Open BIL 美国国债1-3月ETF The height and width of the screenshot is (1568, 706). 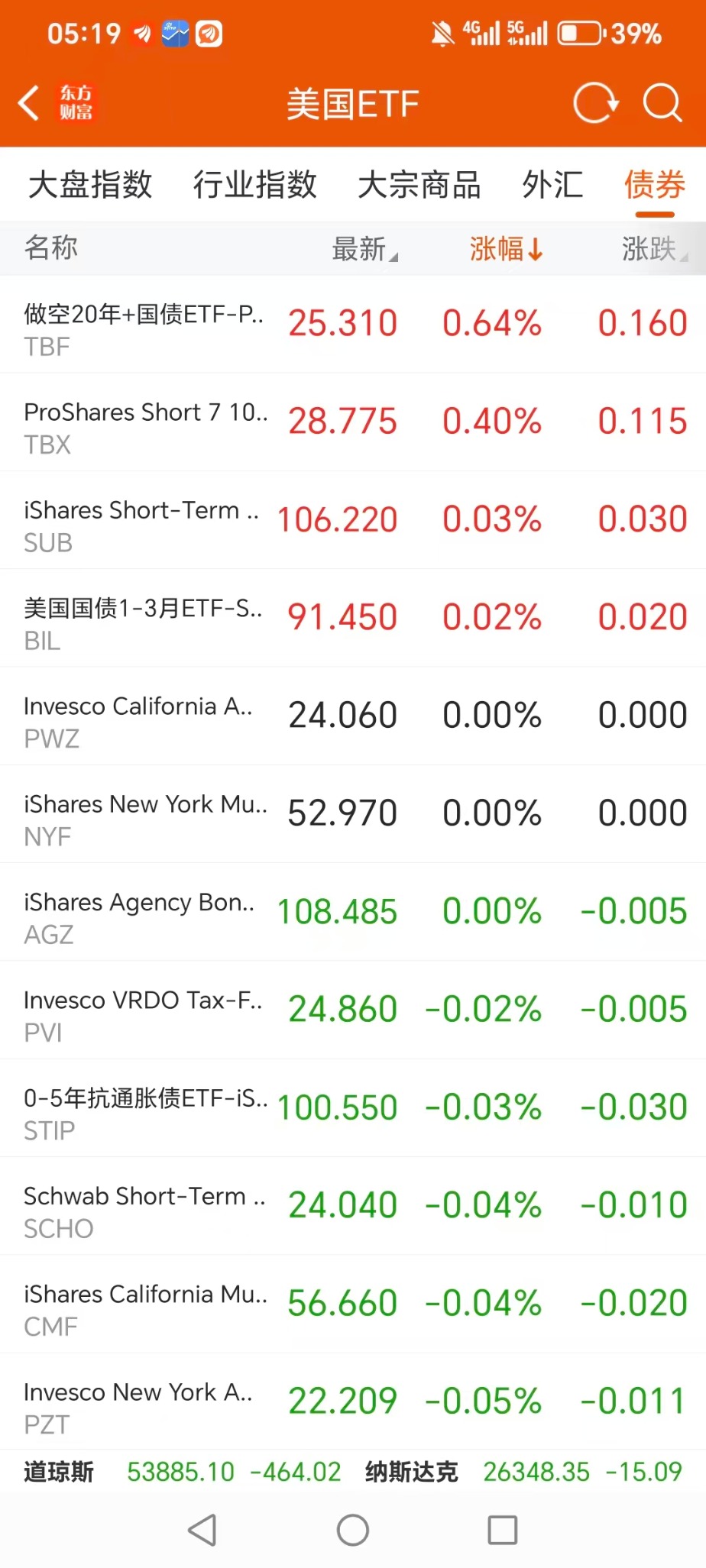click(353, 618)
